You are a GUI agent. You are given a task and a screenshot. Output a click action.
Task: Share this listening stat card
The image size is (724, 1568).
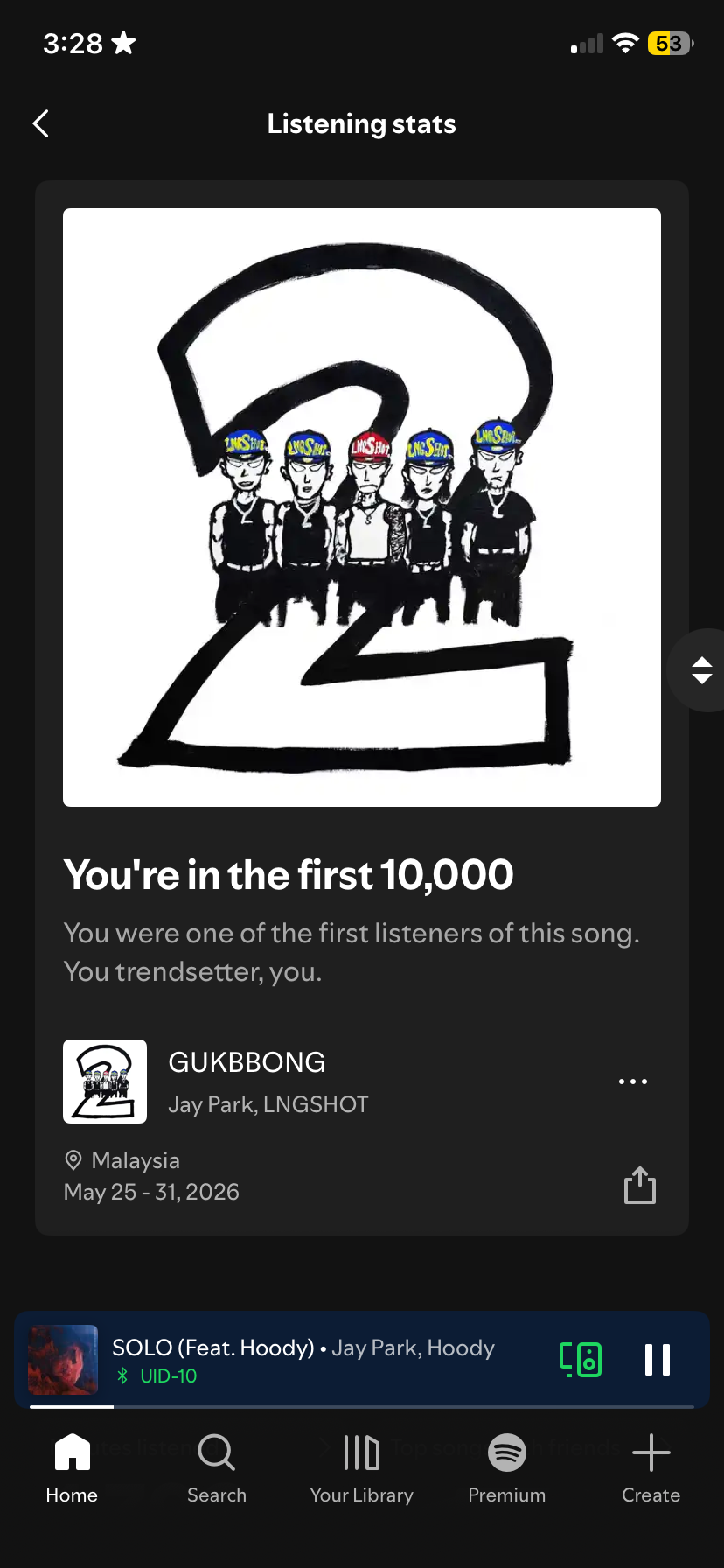click(x=640, y=1185)
